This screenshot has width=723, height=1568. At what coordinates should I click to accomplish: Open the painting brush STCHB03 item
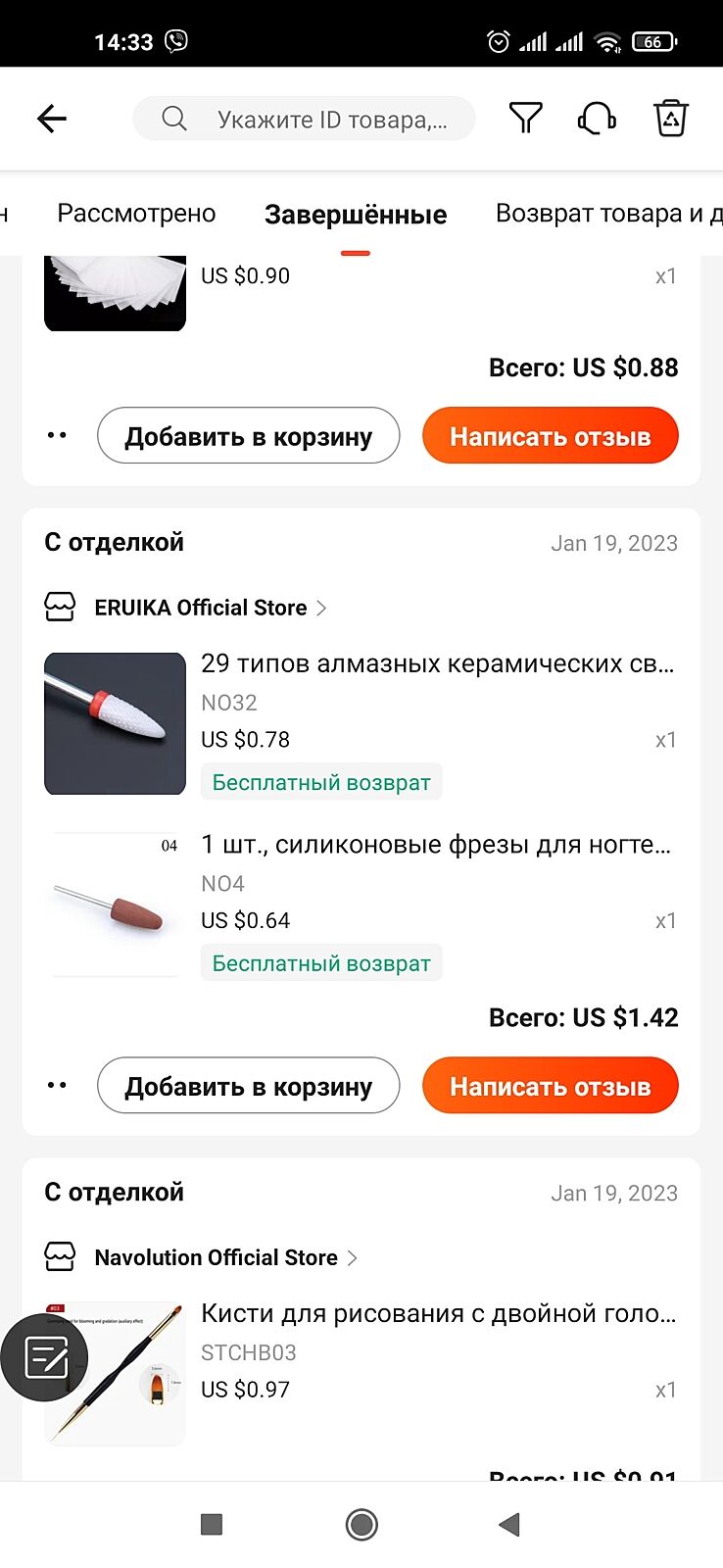tap(436, 1315)
